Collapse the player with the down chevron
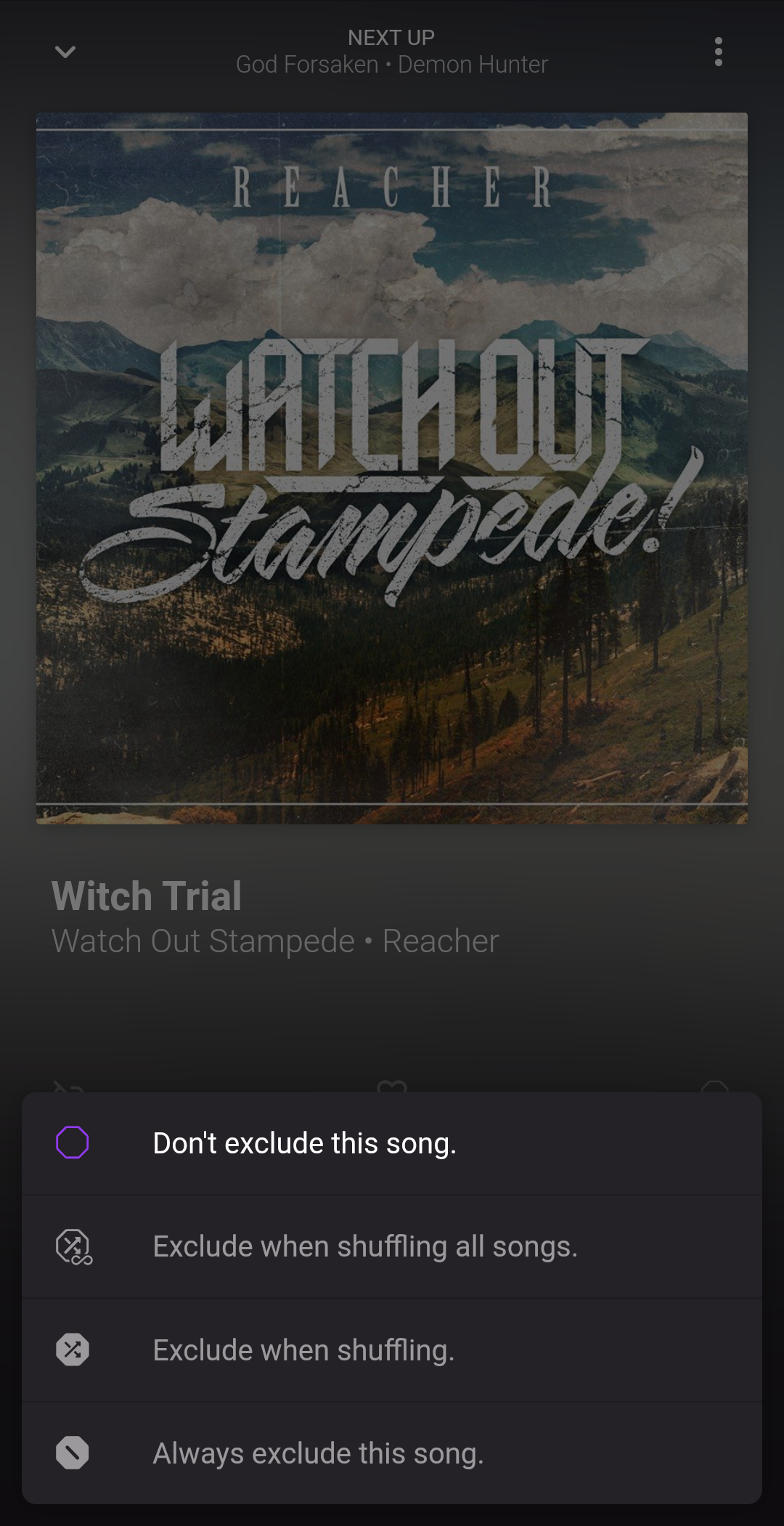Image resolution: width=784 pixels, height=1526 pixels. [x=65, y=52]
